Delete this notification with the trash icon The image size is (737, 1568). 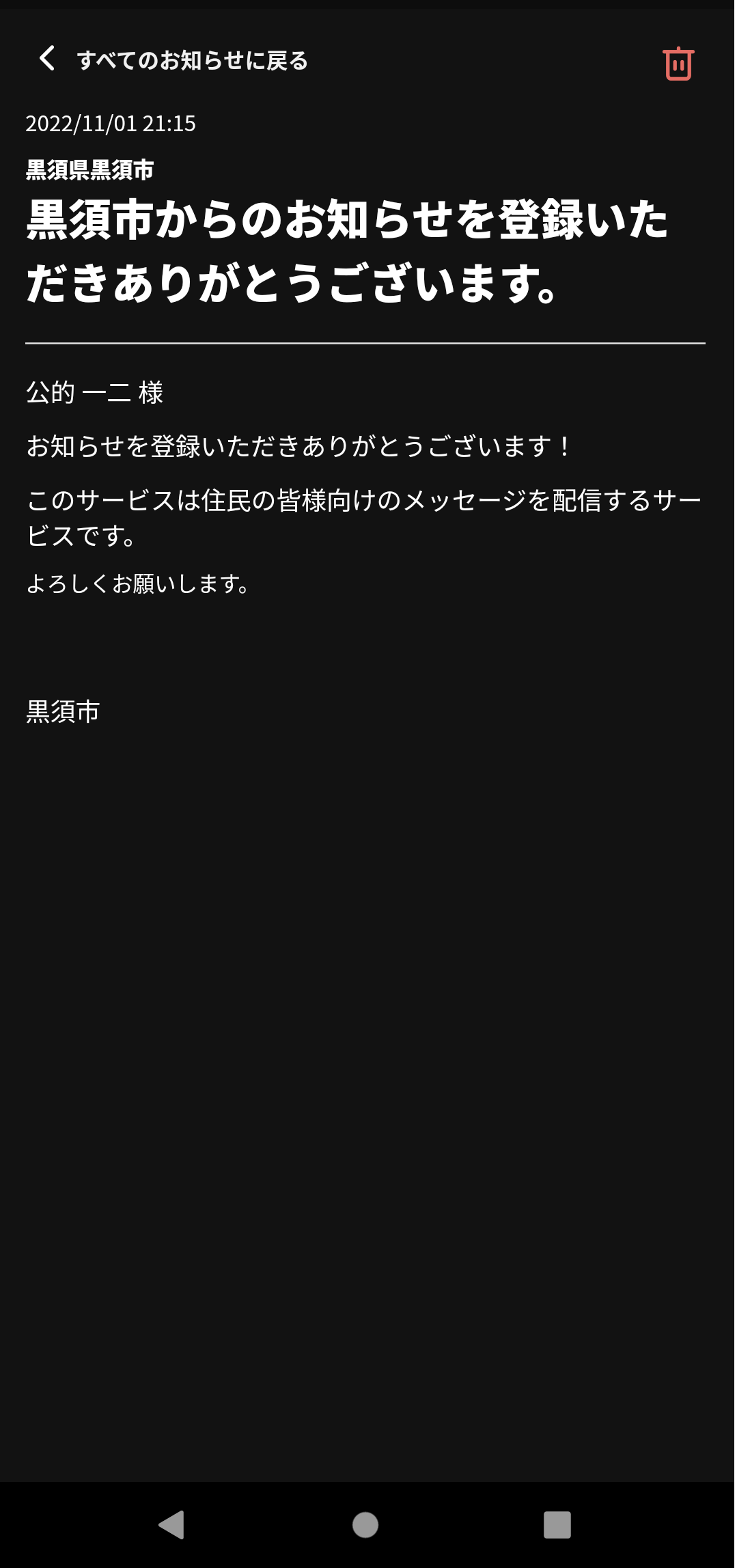tap(678, 64)
